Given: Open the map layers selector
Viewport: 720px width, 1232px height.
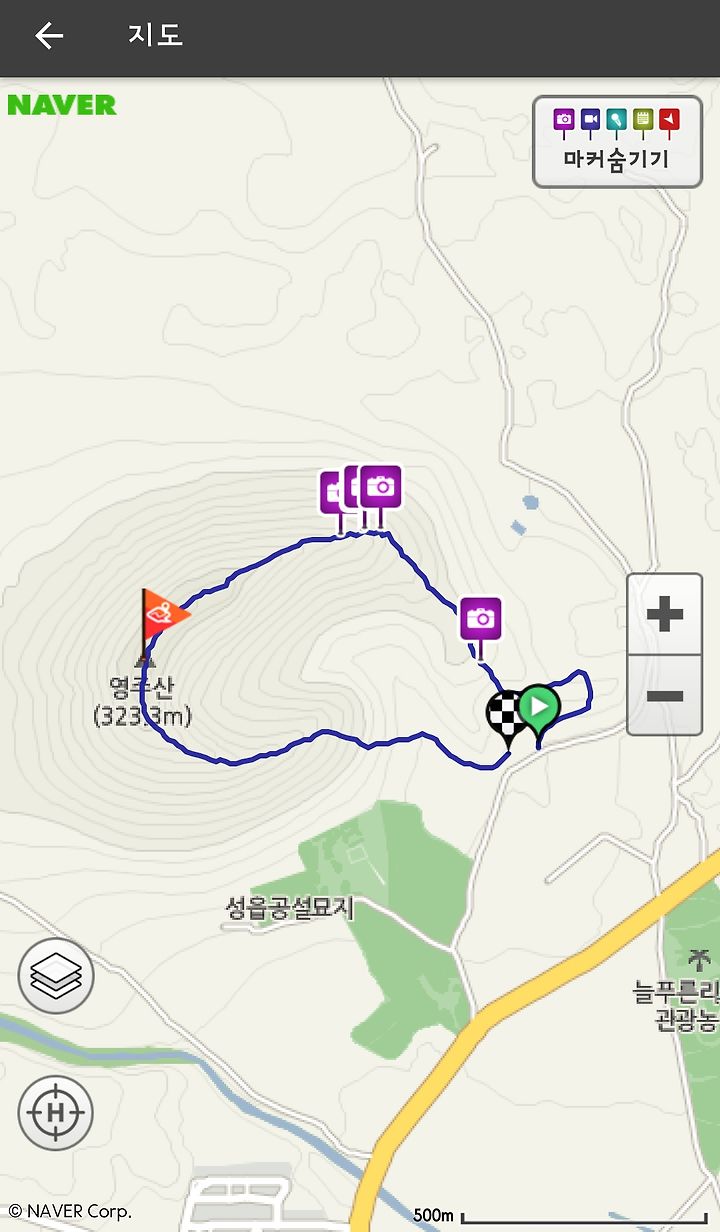Looking at the screenshot, I should pos(56,977).
